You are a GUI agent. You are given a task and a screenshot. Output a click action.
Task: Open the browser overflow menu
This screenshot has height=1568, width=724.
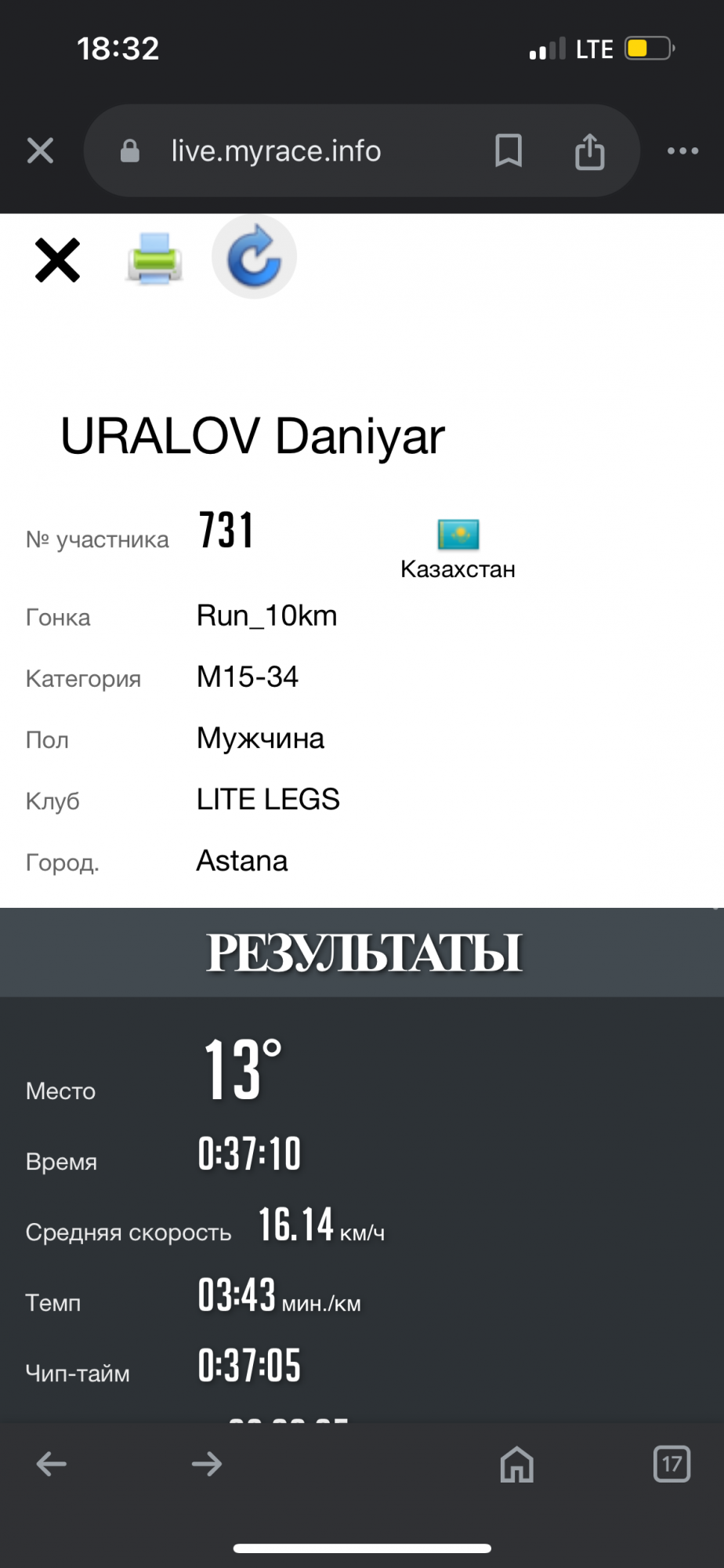tap(682, 151)
